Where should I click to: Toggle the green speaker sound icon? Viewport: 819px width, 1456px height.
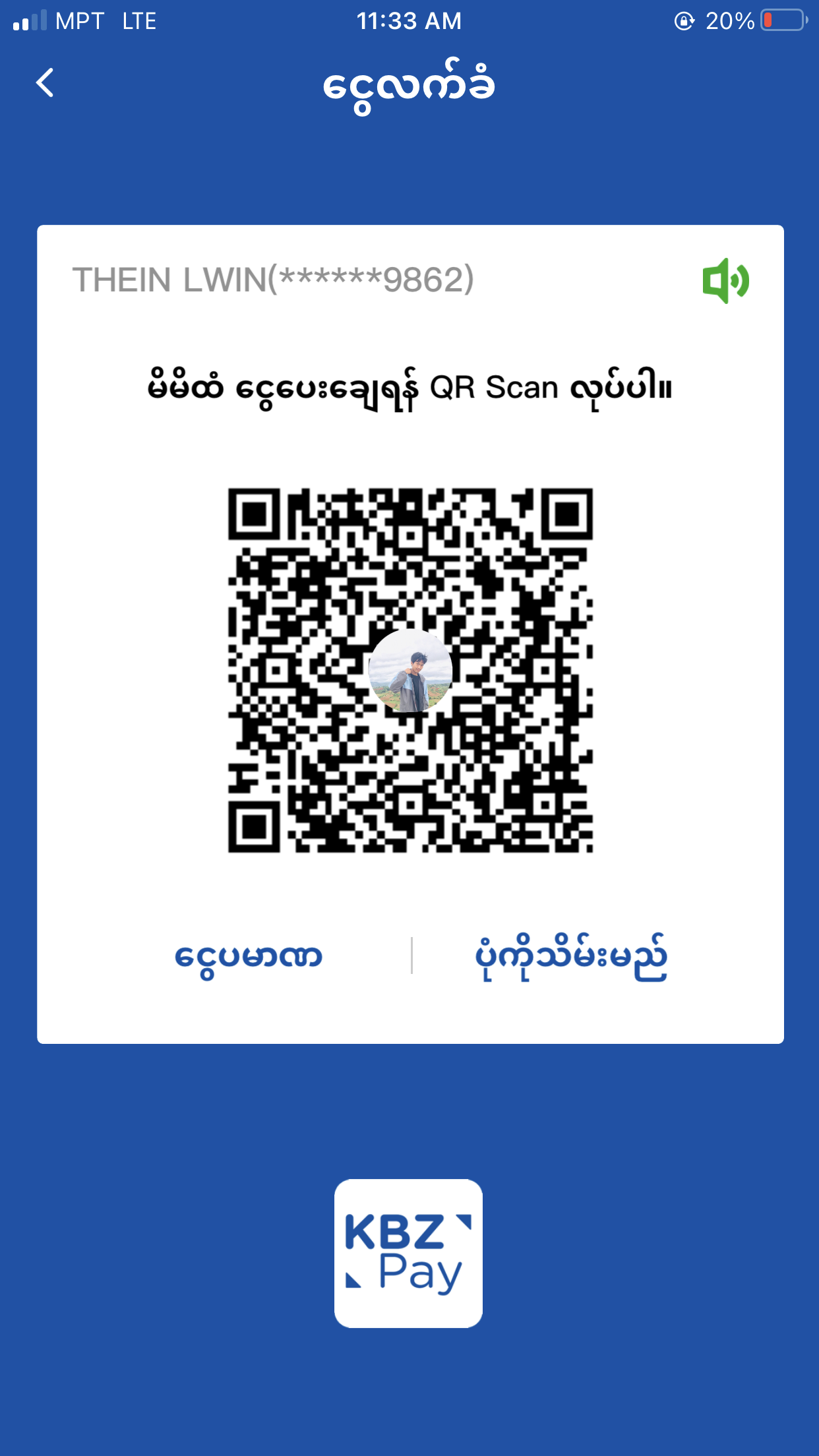[x=725, y=281]
